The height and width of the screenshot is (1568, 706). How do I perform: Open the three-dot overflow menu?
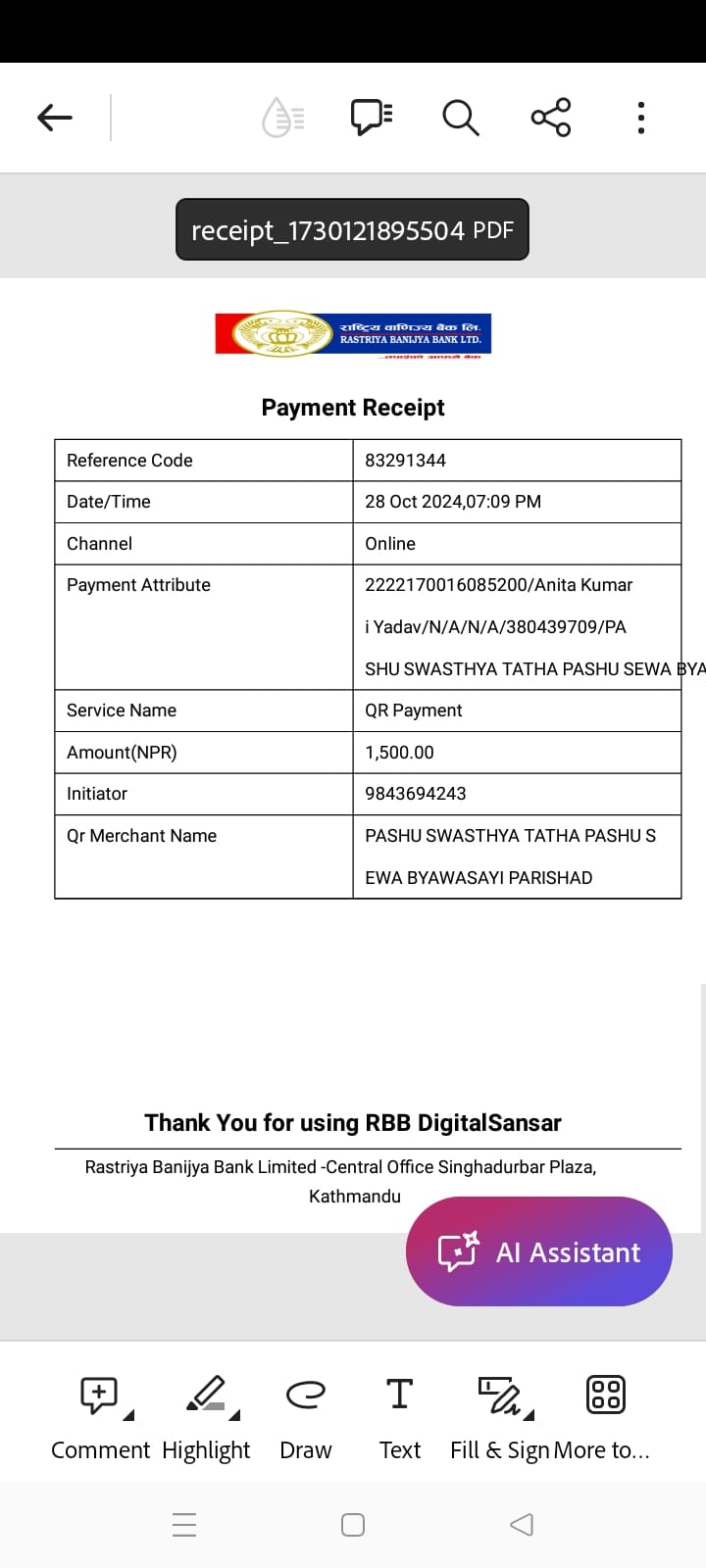point(641,118)
